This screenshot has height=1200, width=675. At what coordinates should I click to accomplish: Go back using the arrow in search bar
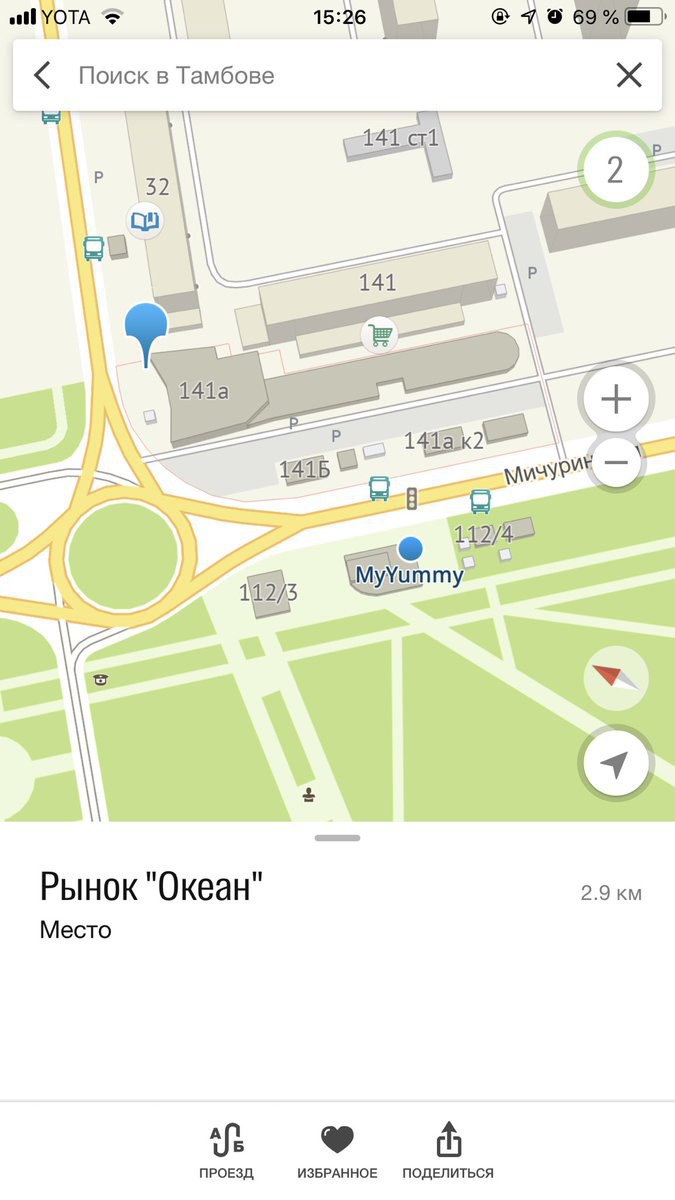click(42, 75)
